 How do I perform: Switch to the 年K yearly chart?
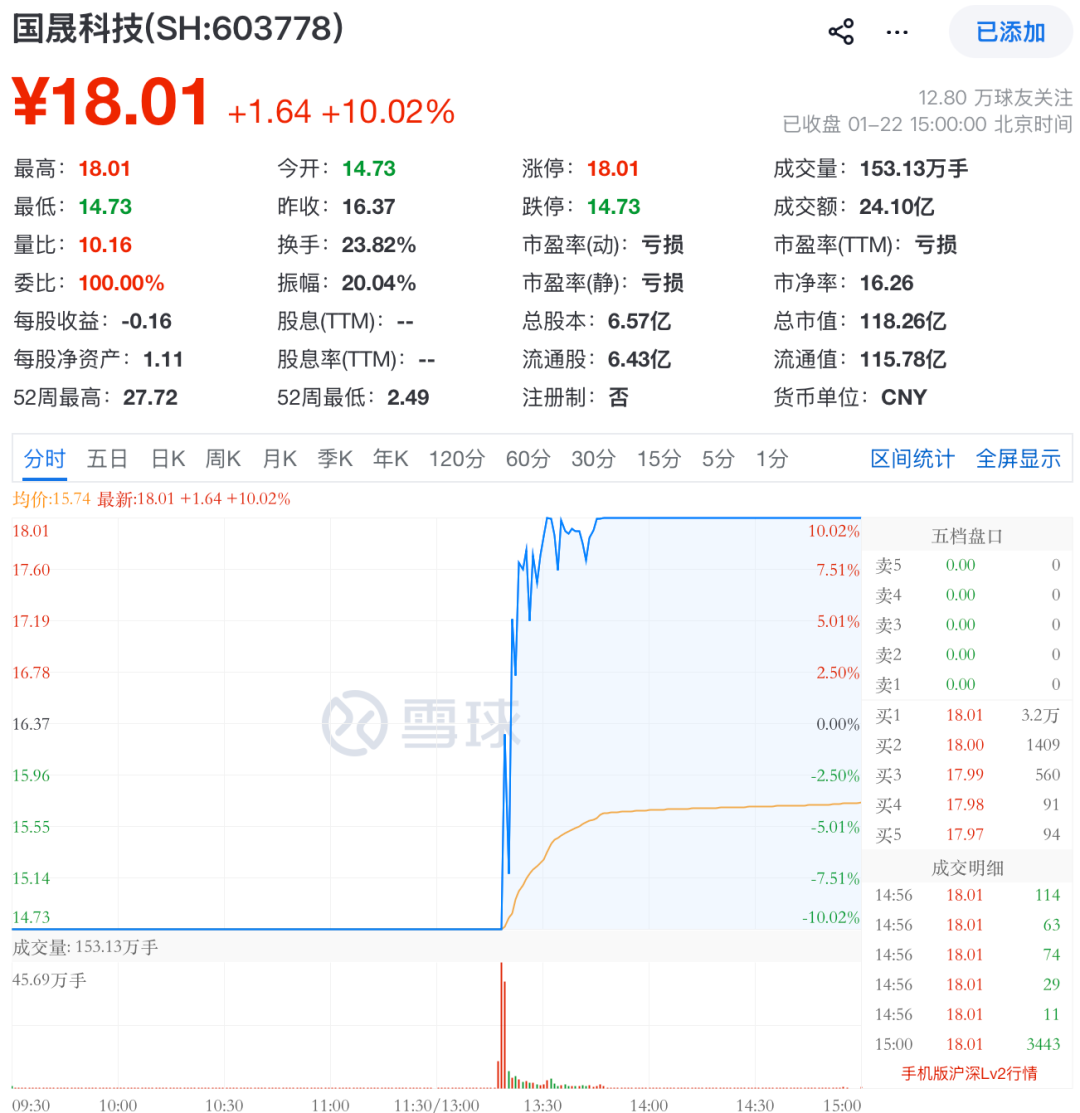[391, 458]
